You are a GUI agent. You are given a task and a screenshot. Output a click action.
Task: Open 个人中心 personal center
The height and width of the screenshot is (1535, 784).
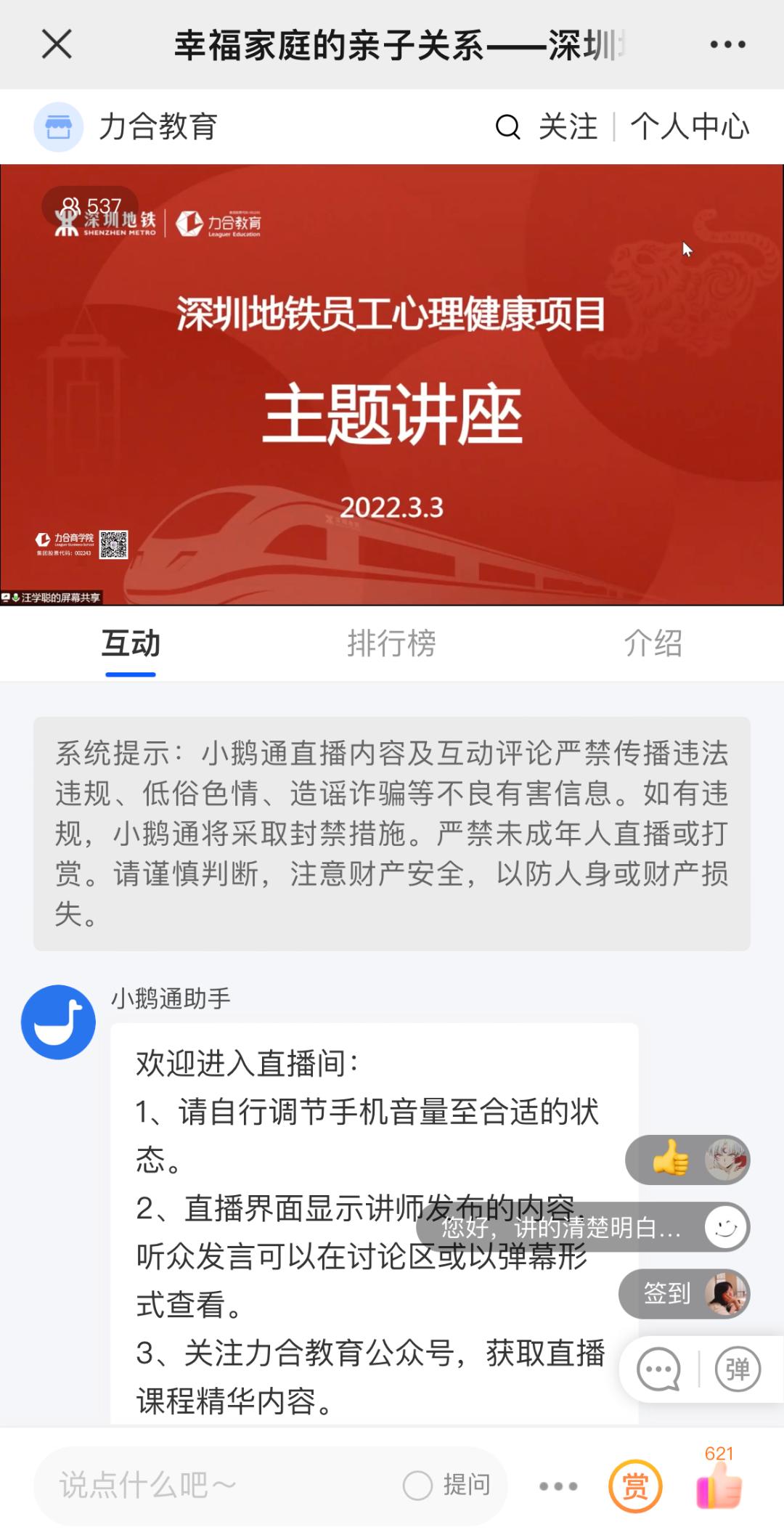coord(689,127)
